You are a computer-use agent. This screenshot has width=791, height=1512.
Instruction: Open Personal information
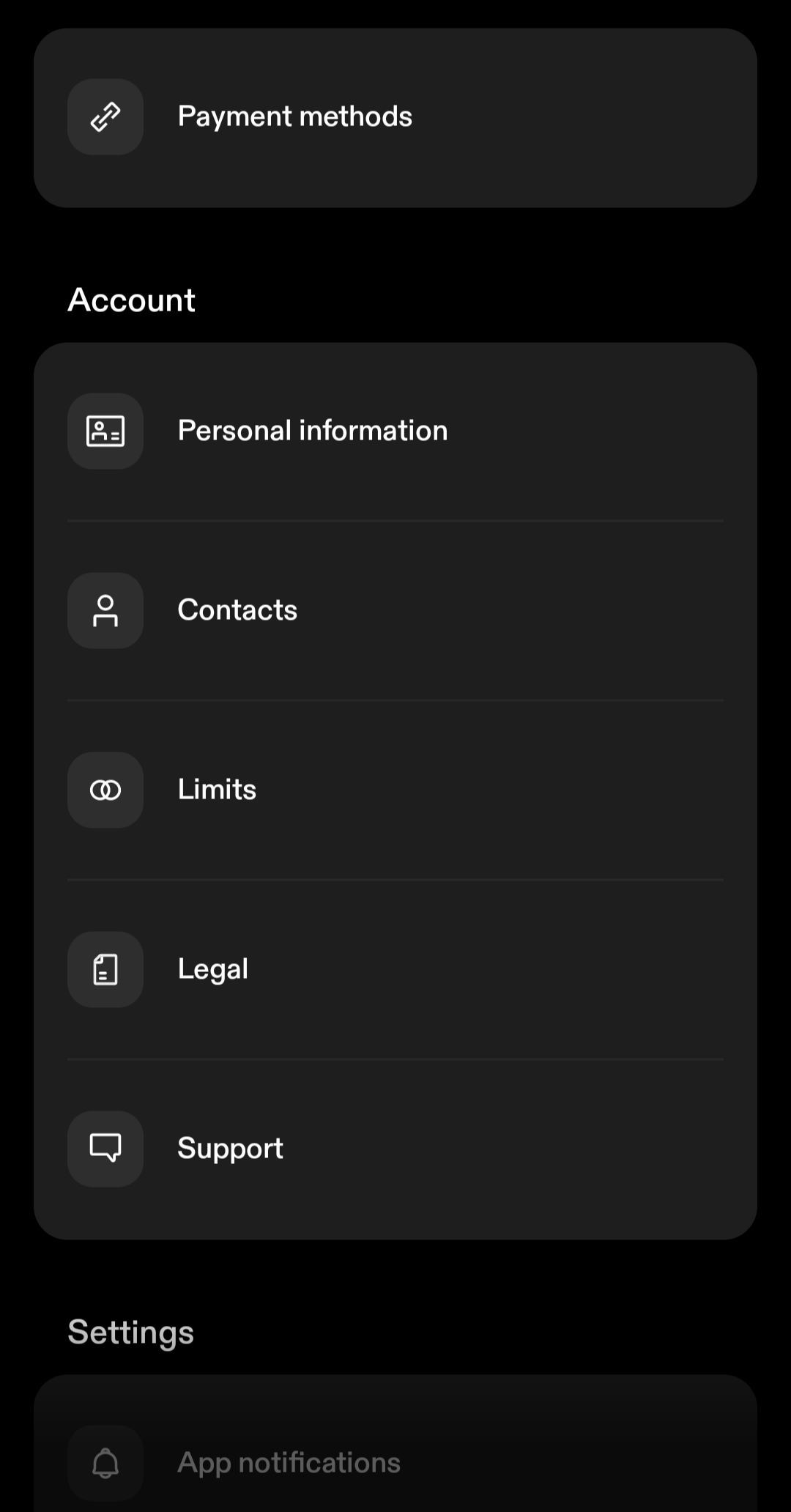coord(395,431)
